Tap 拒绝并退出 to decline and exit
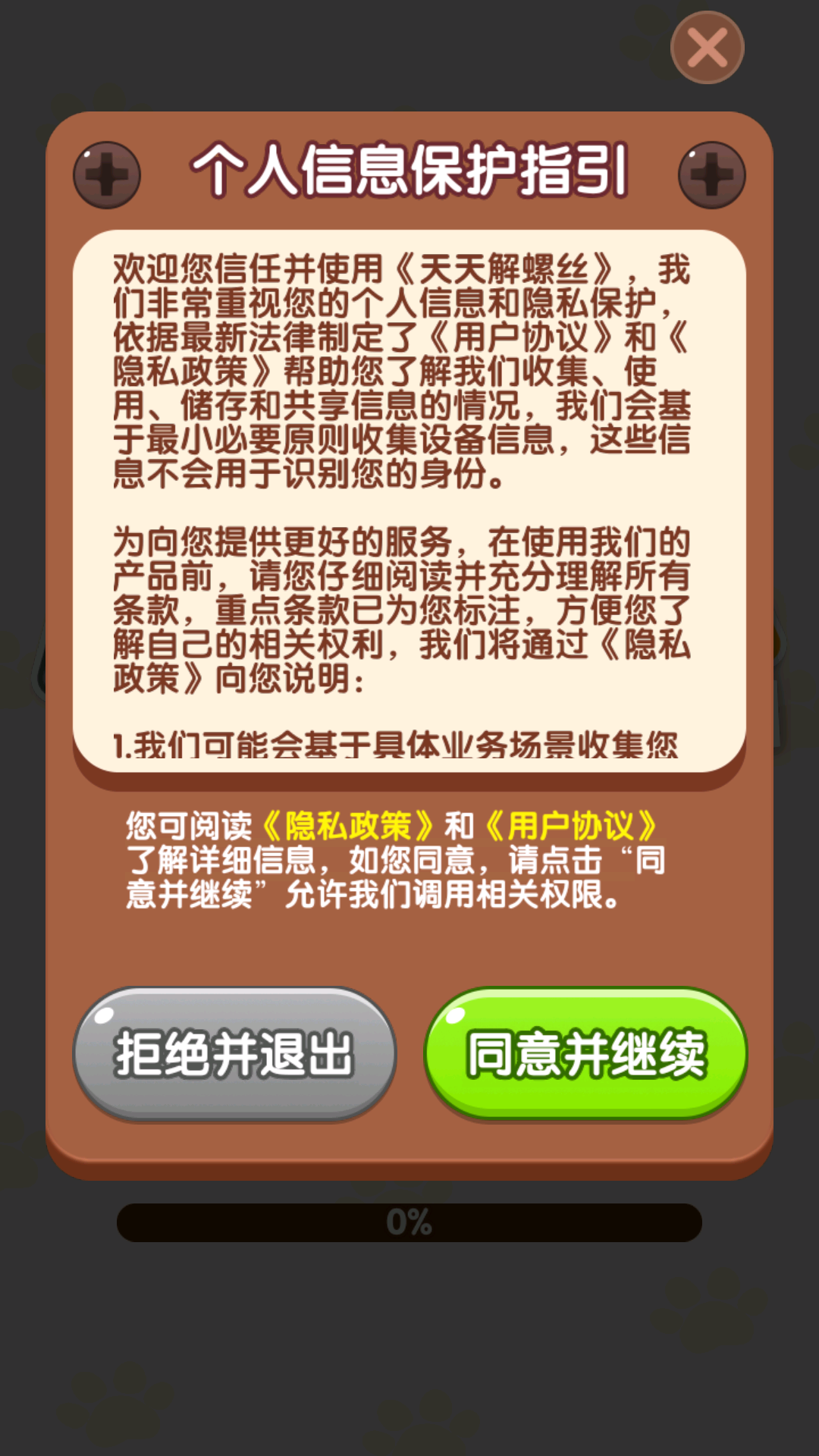The width and height of the screenshot is (819, 1456). pos(234,1053)
